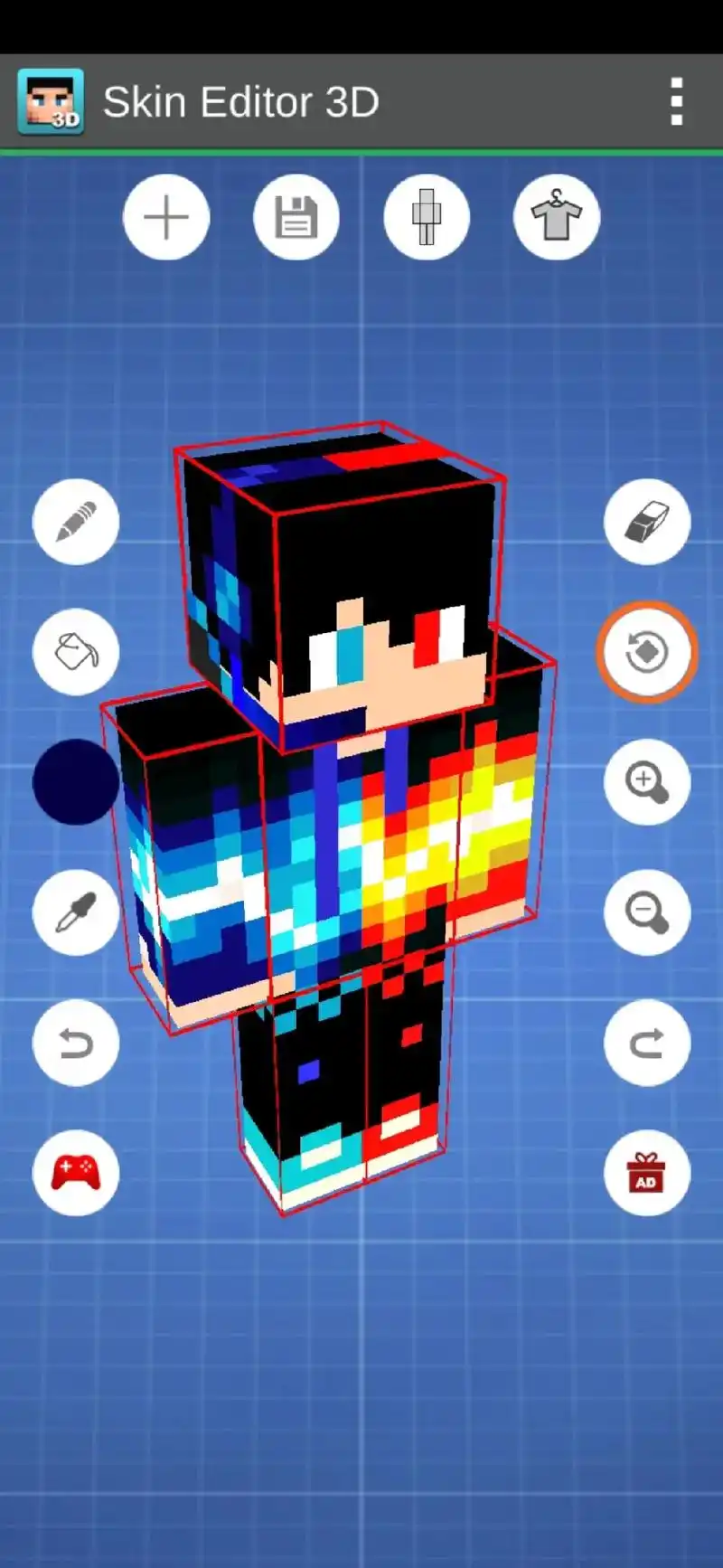
Task: Save the skin using the floppy disk icon
Action: pos(296,217)
